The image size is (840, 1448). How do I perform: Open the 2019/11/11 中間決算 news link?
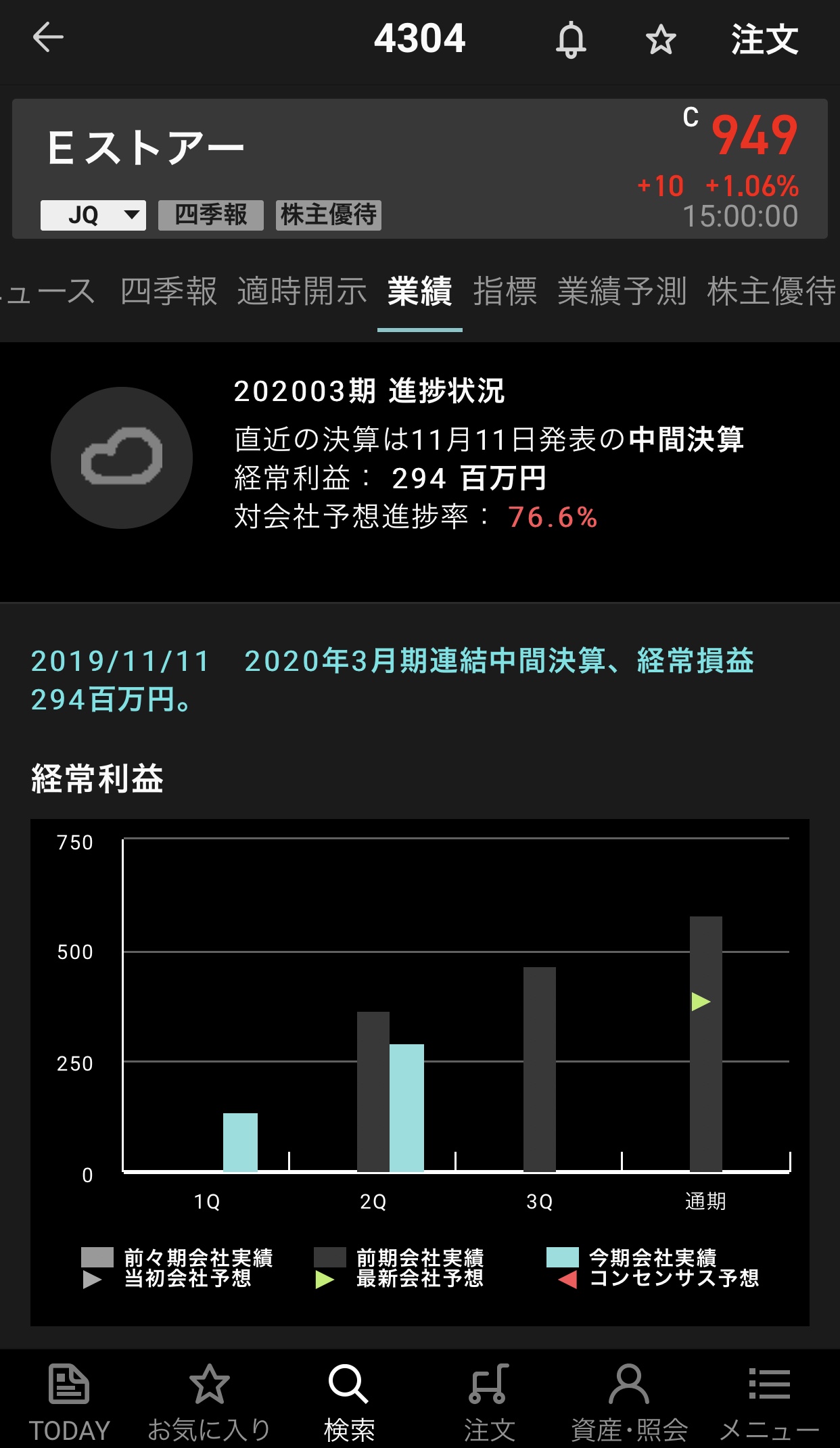[x=392, y=680]
